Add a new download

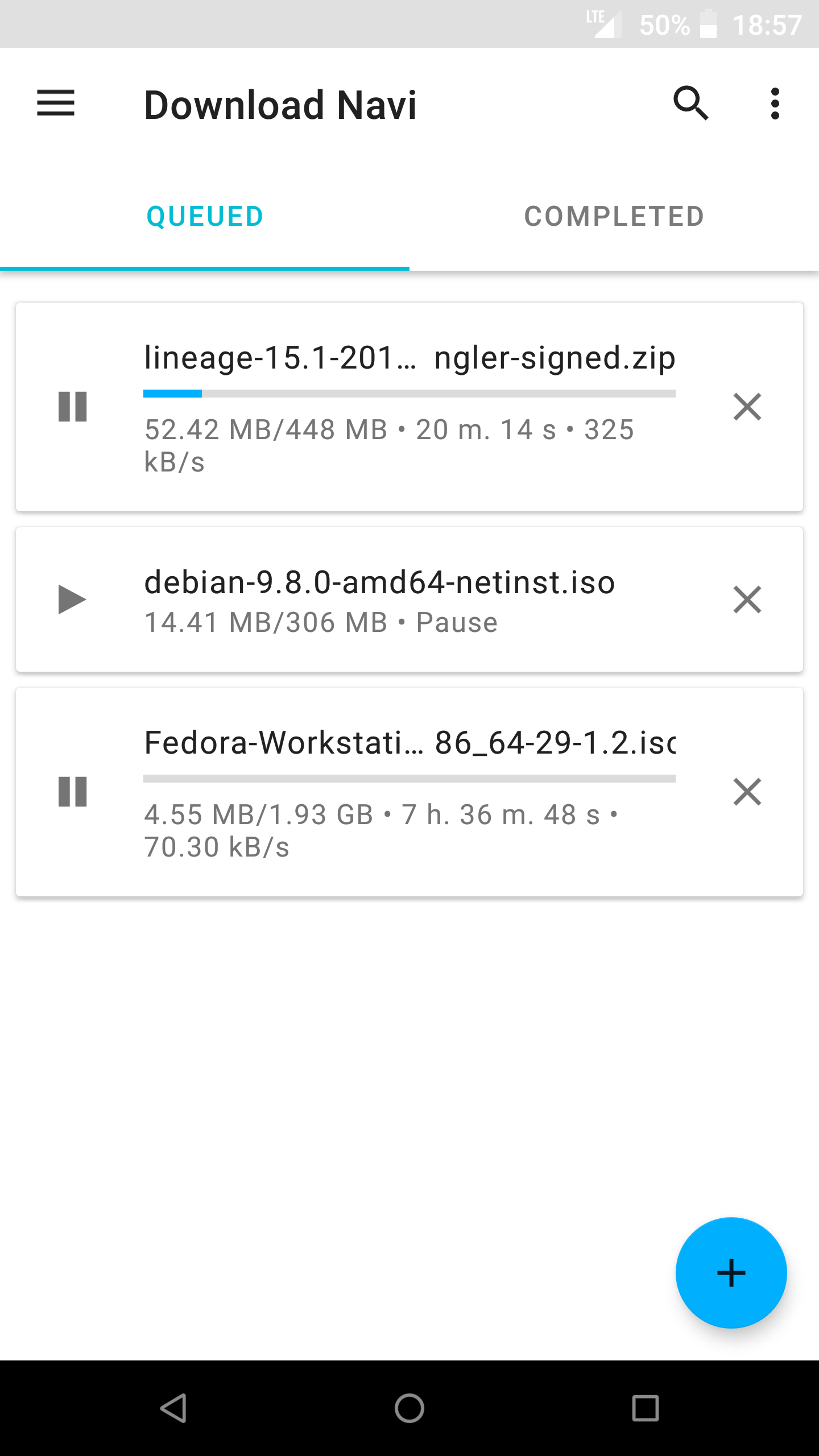click(x=731, y=1273)
